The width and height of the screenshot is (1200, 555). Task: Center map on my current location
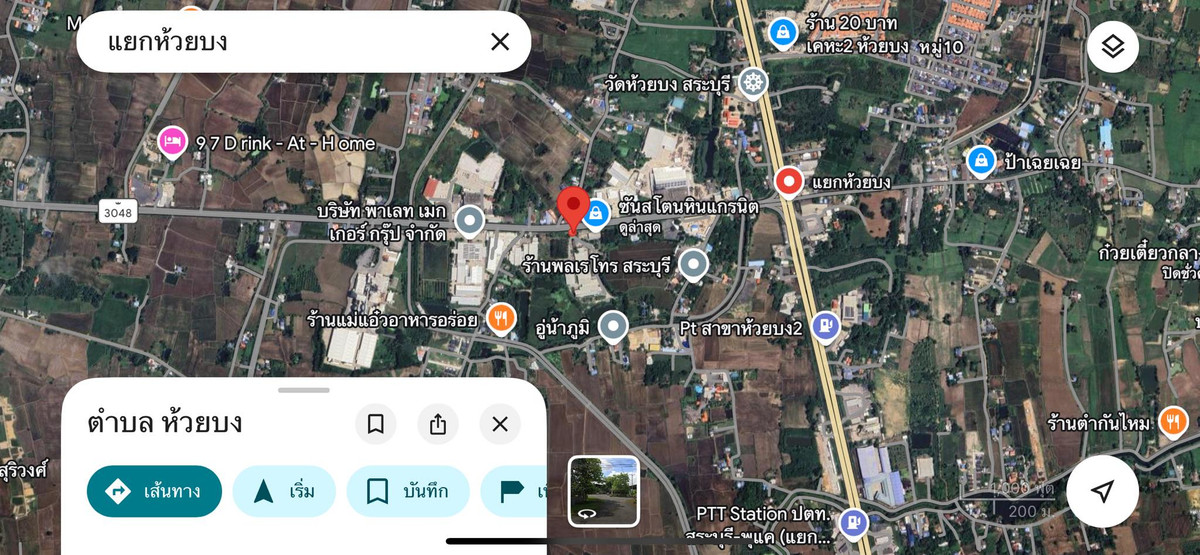click(1102, 491)
